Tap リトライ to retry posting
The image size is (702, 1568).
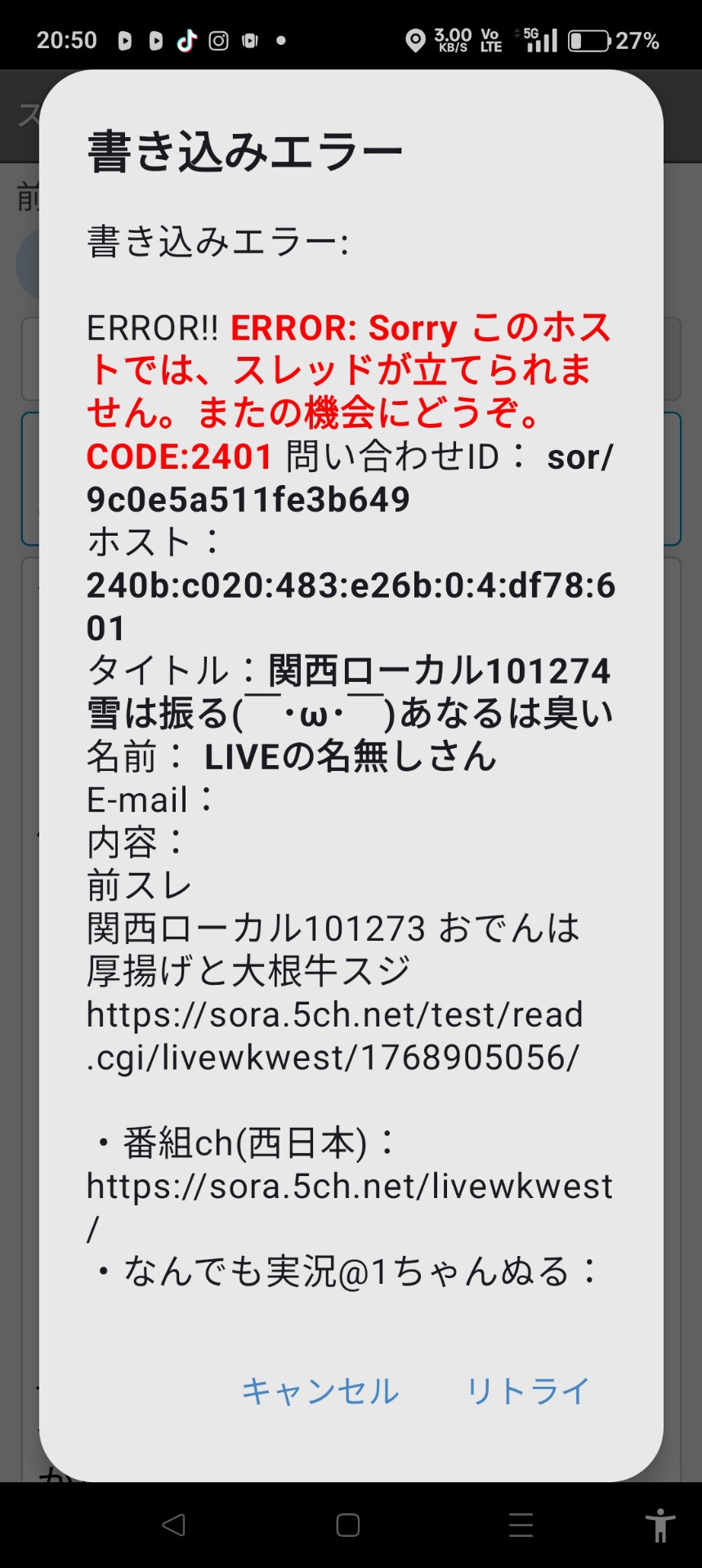[527, 1391]
